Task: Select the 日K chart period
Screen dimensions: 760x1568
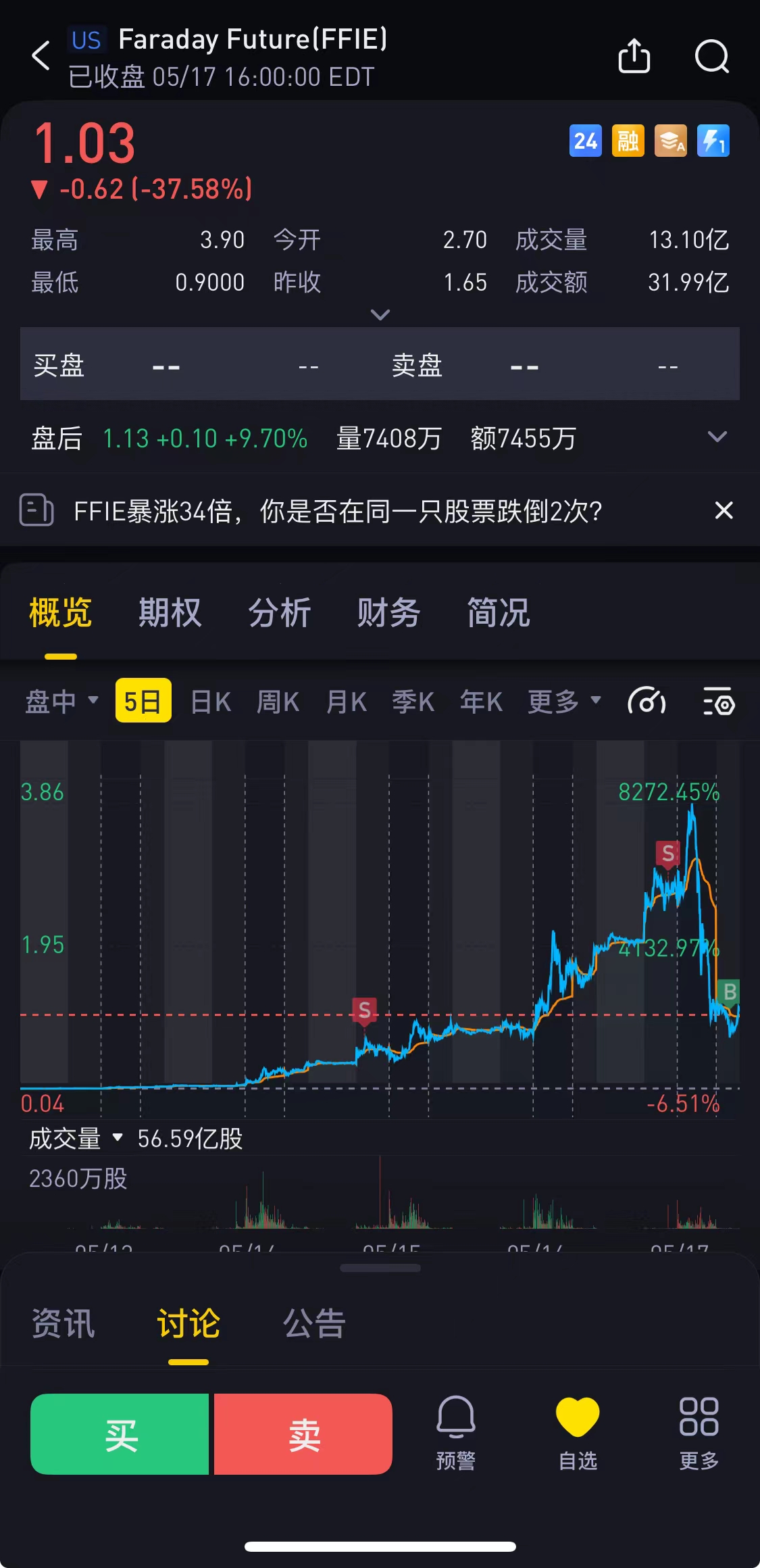Action: pyautogui.click(x=211, y=702)
